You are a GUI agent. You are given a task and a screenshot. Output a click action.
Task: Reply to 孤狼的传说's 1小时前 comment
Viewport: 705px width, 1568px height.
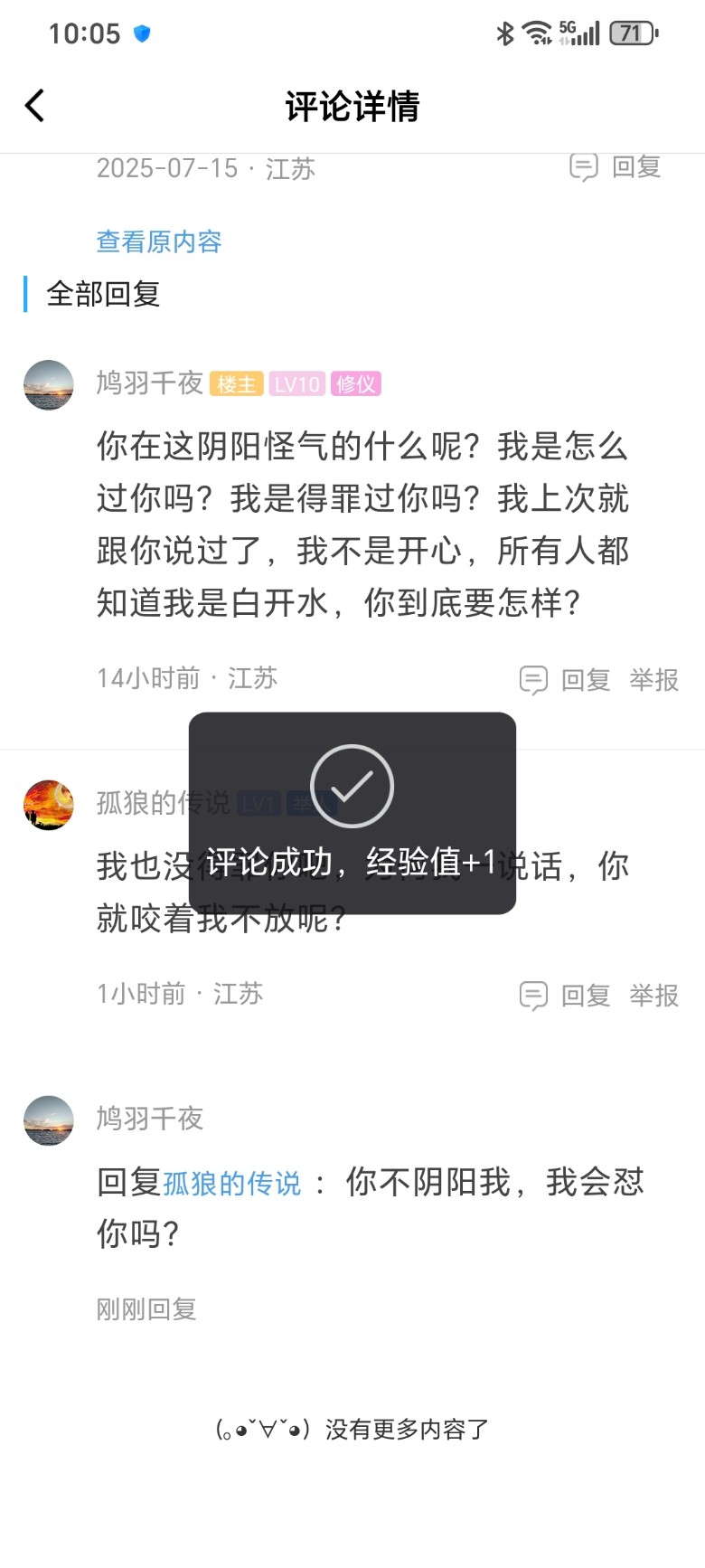tap(566, 995)
